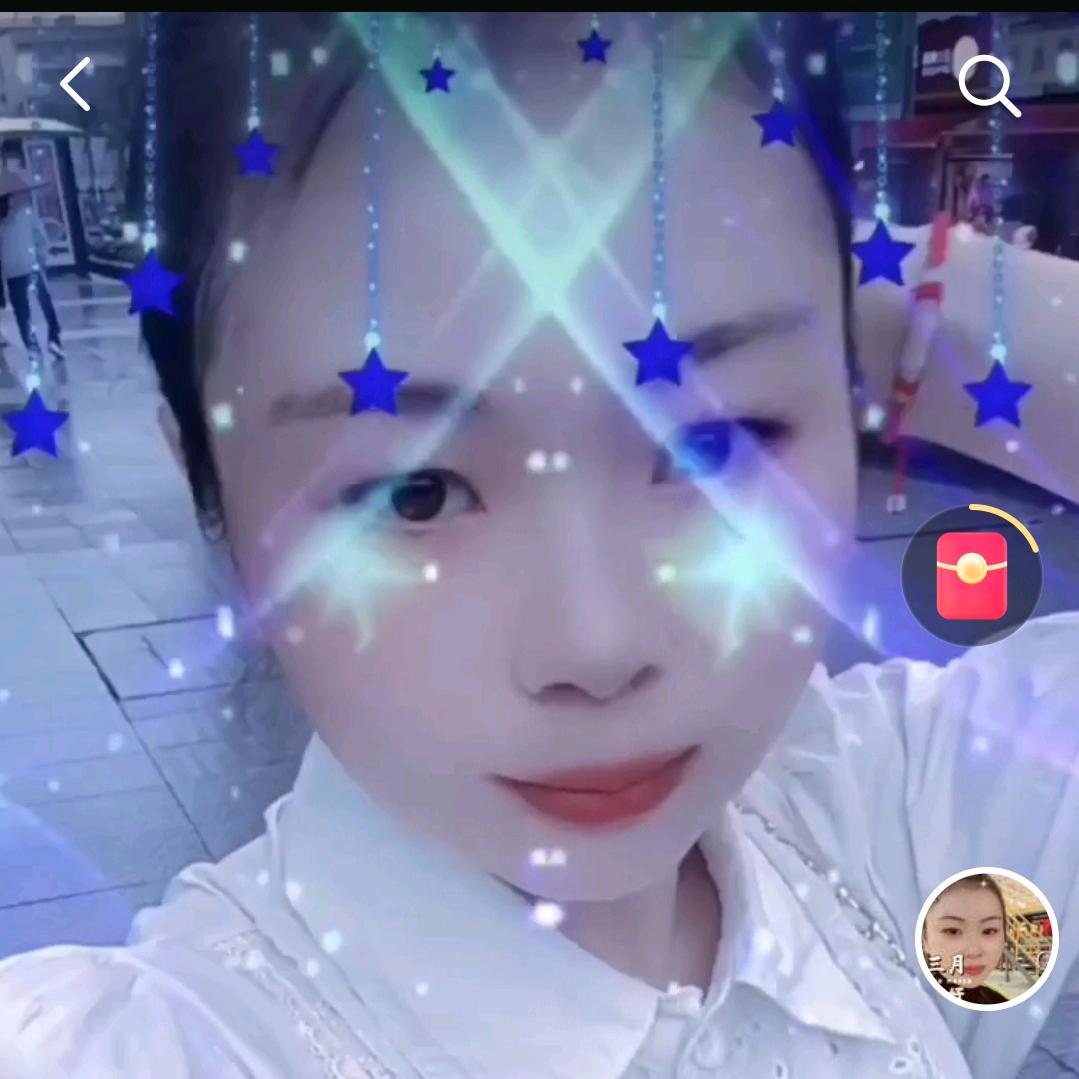This screenshot has width=1079, height=1079.
Task: Open search with the magnifier icon
Action: click(x=989, y=85)
